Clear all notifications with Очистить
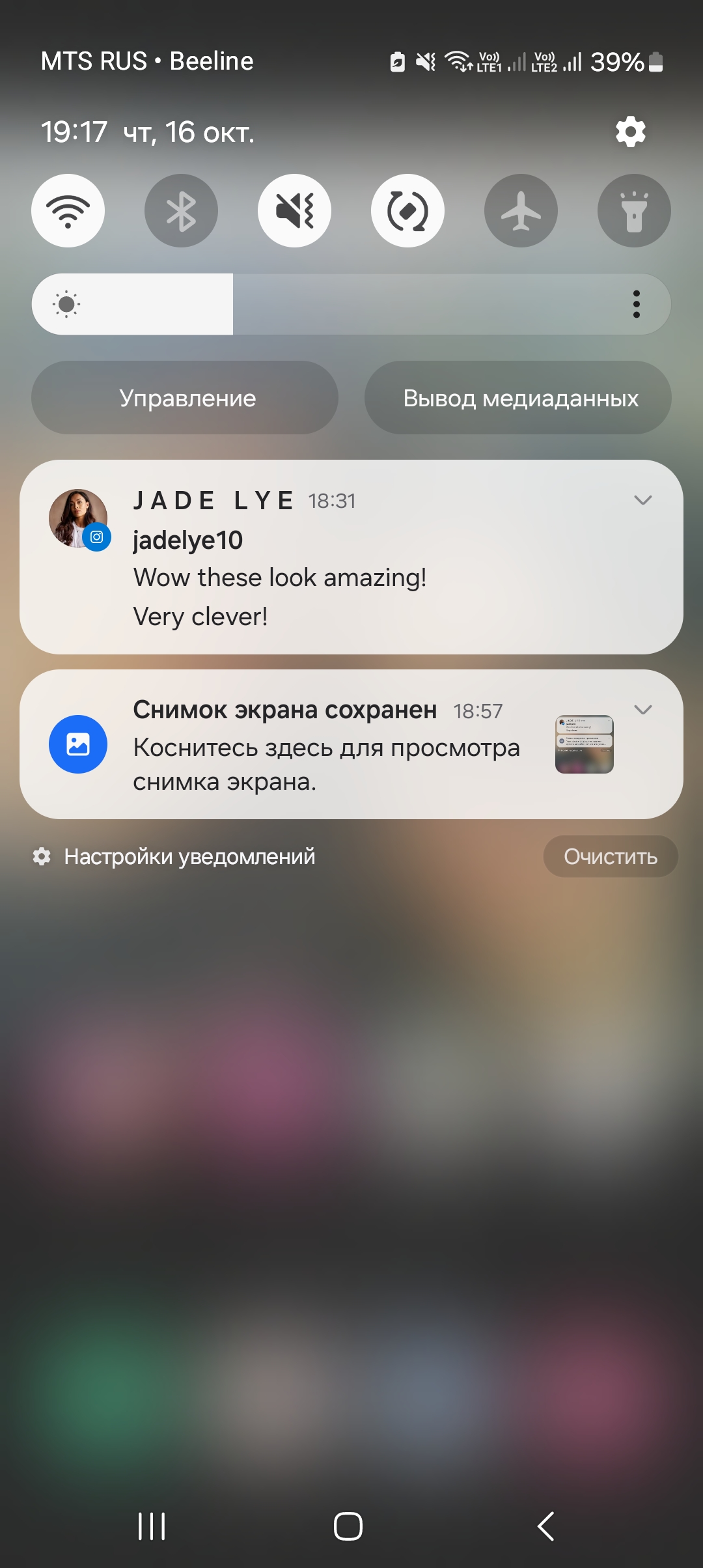The width and height of the screenshot is (703, 1568). click(x=610, y=857)
